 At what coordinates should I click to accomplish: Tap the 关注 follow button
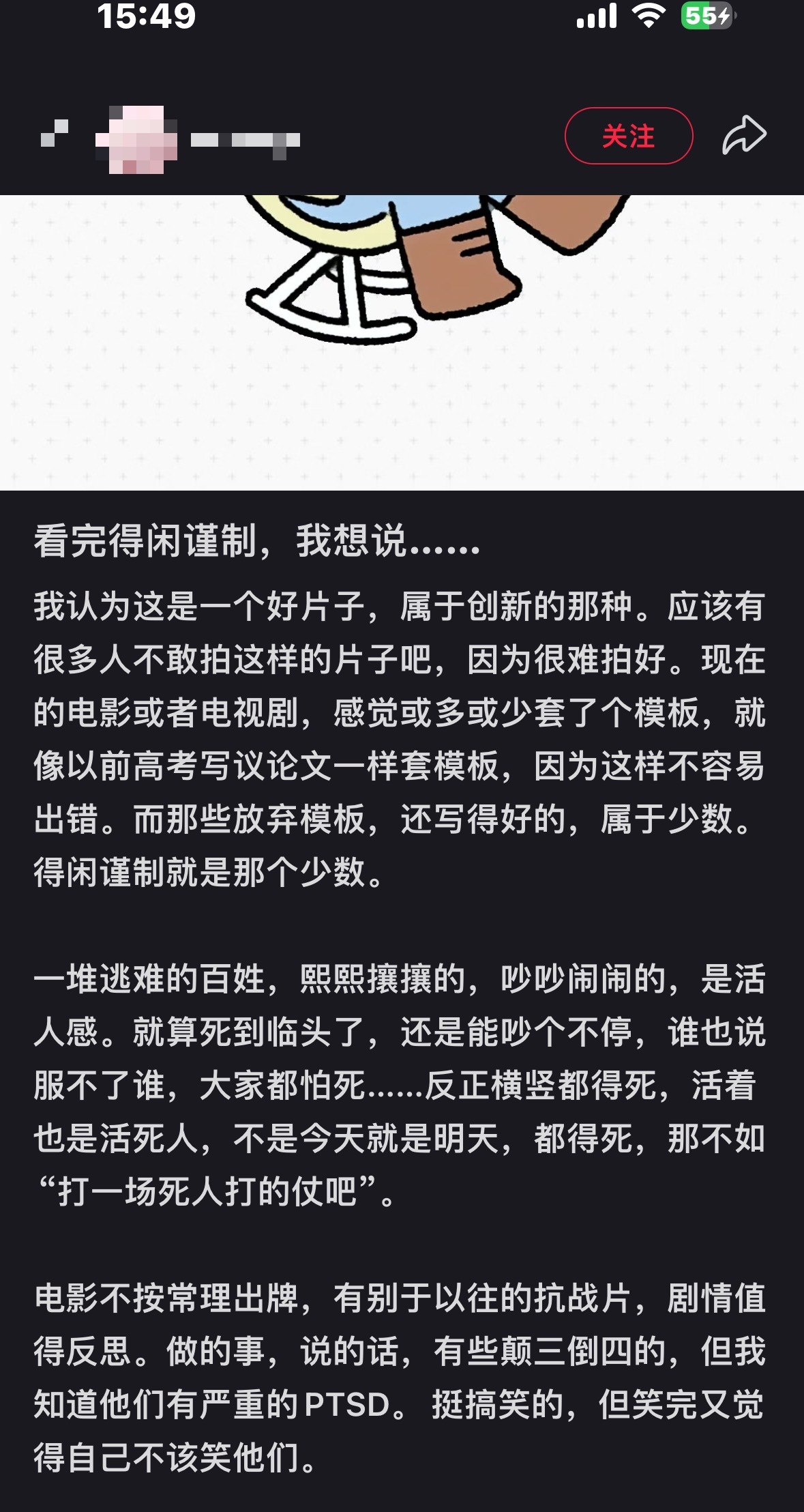tap(628, 136)
